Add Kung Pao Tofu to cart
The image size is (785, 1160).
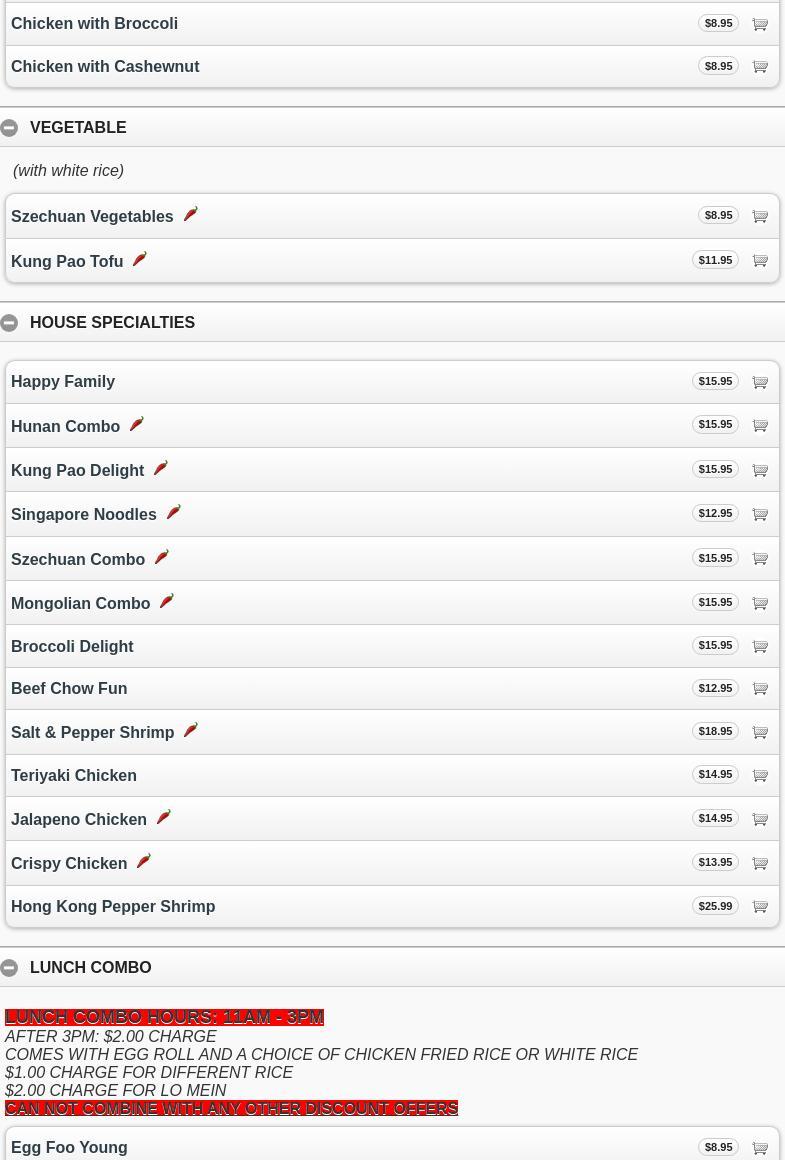tap(760, 261)
